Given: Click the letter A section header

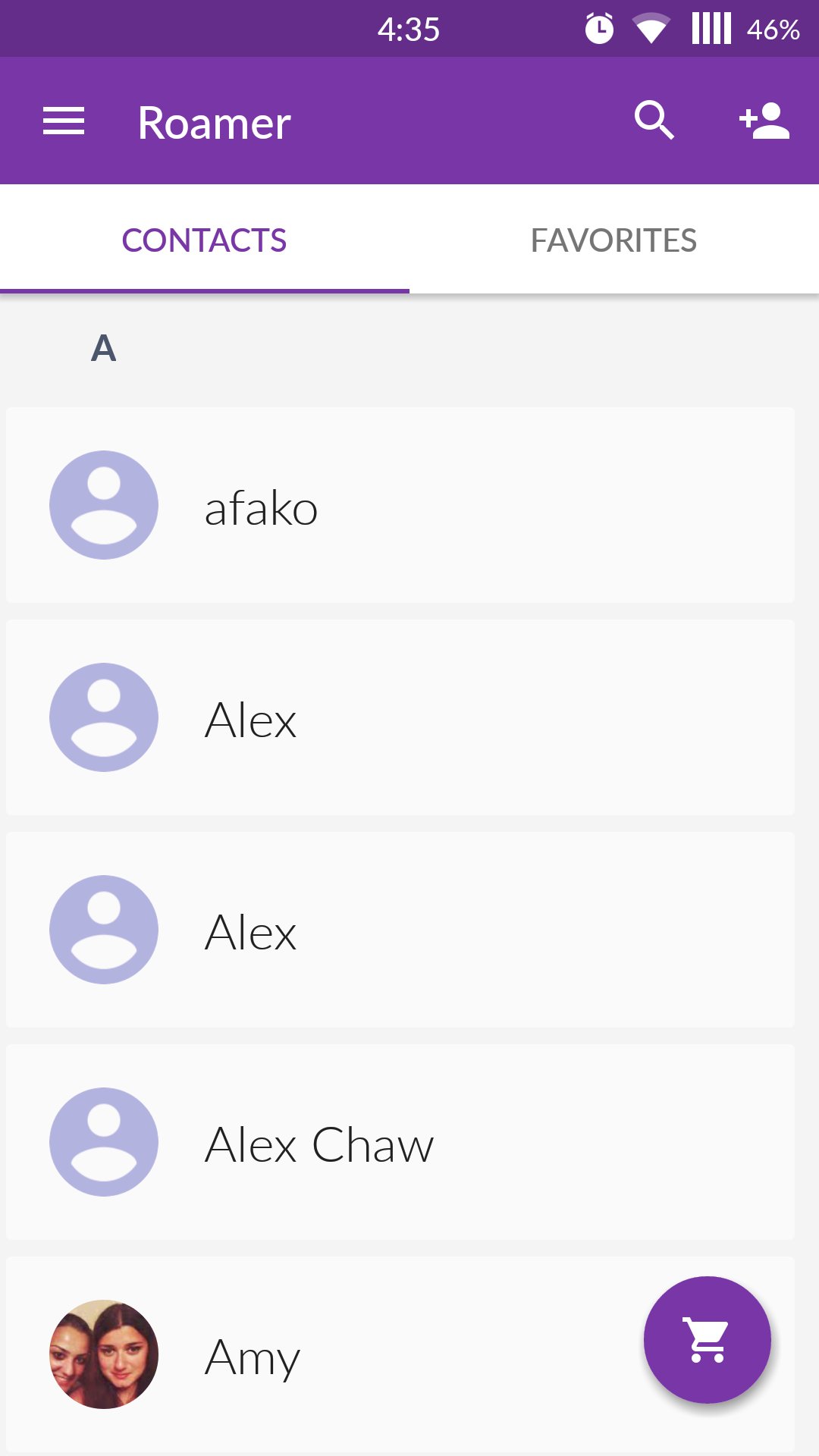Looking at the screenshot, I should coord(104,348).
